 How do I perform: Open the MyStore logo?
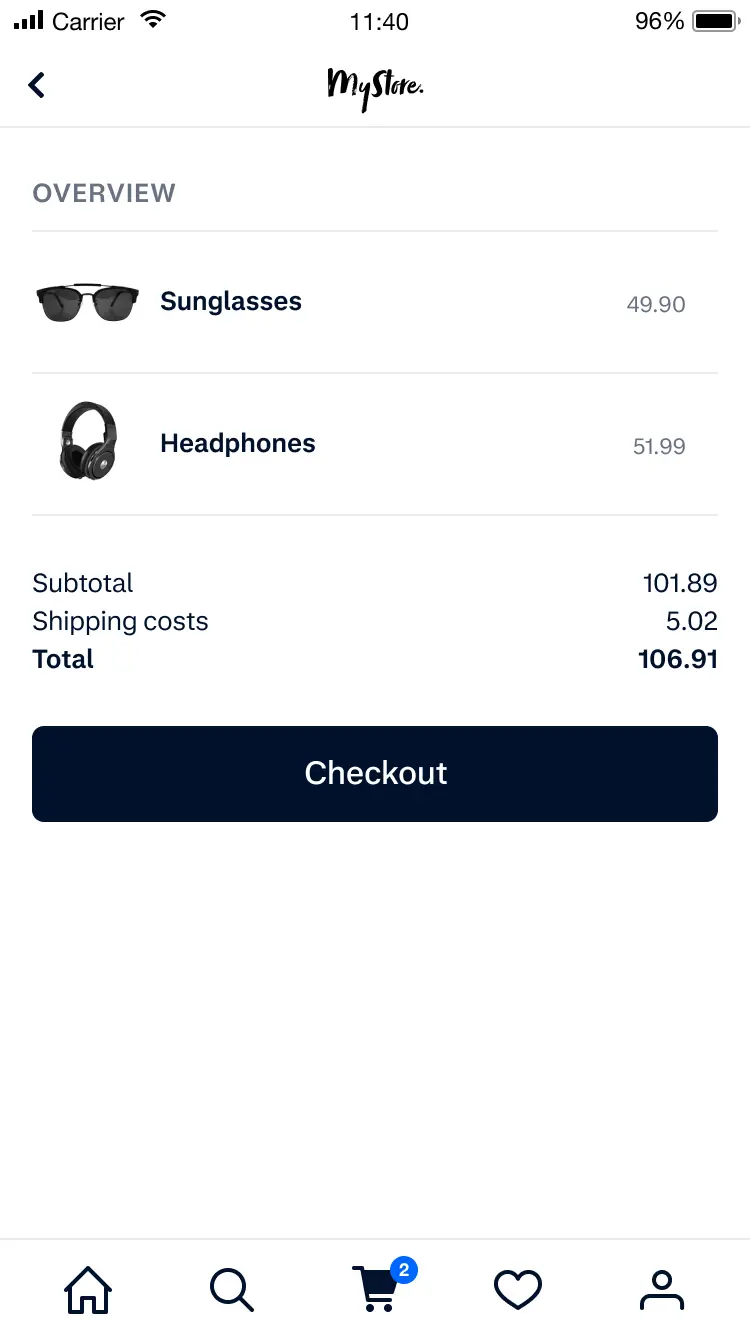(375, 87)
